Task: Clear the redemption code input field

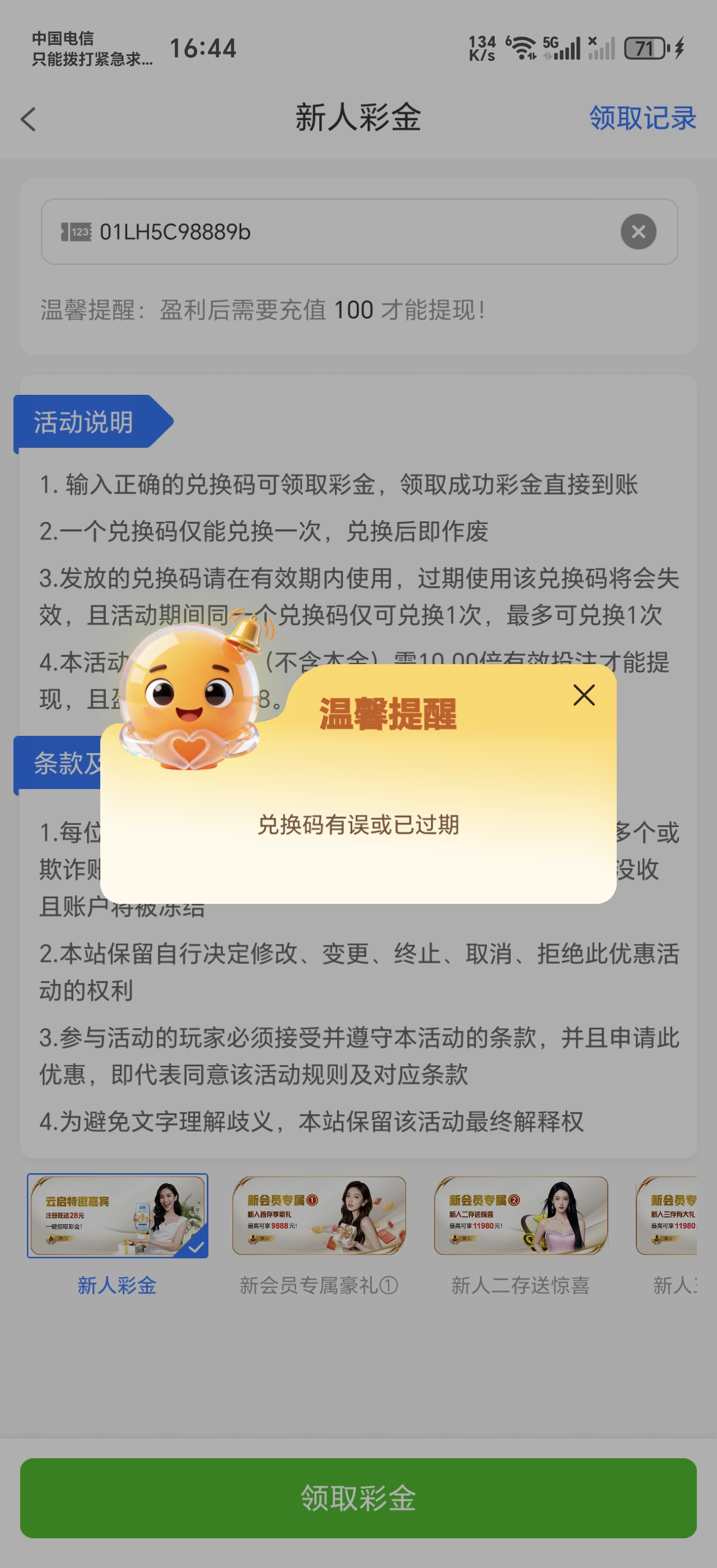Action: (637, 231)
